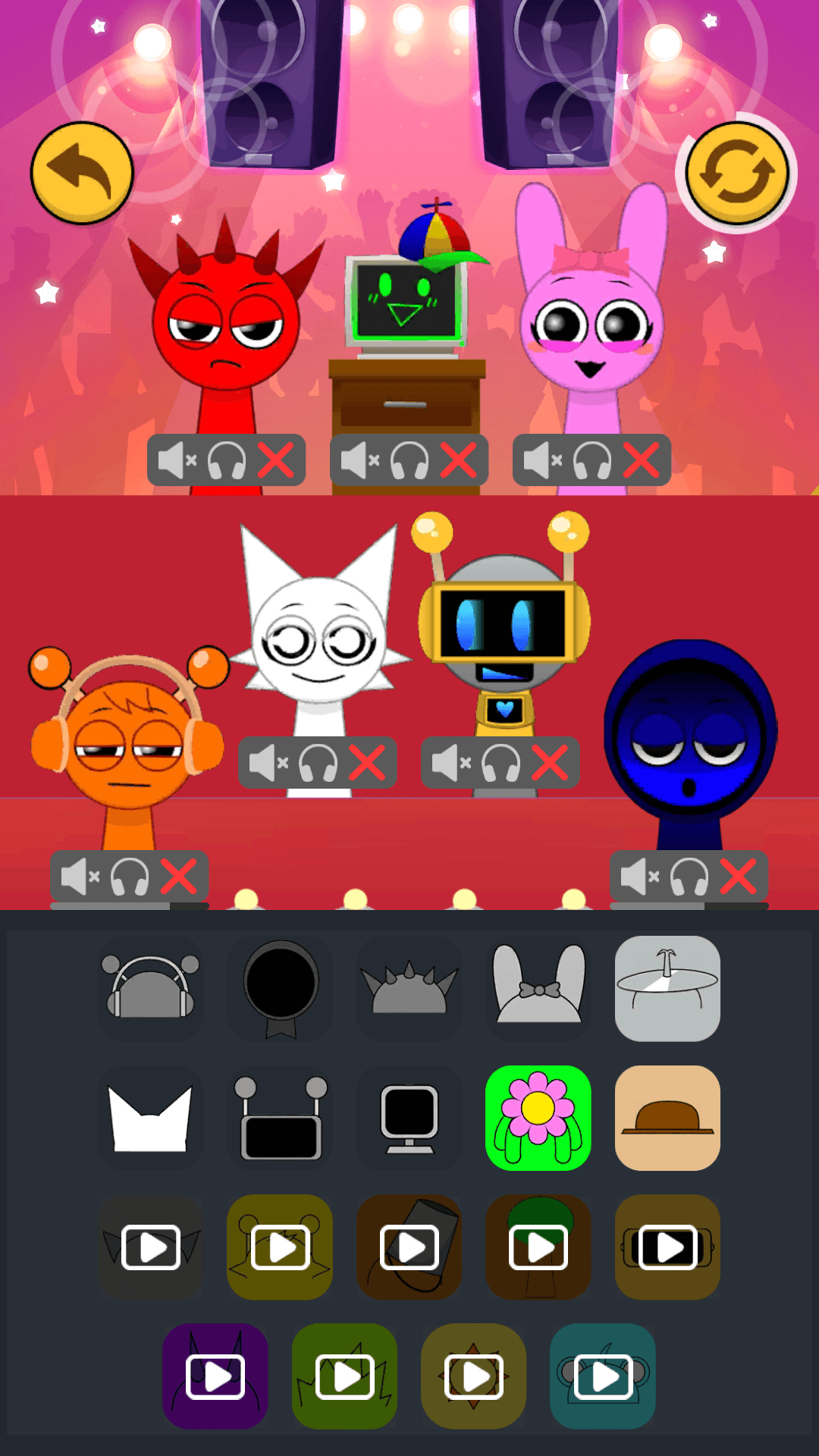Viewport: 819px width, 1456px height.
Task: Unlock the purple video-locked character
Action: pos(215,1376)
